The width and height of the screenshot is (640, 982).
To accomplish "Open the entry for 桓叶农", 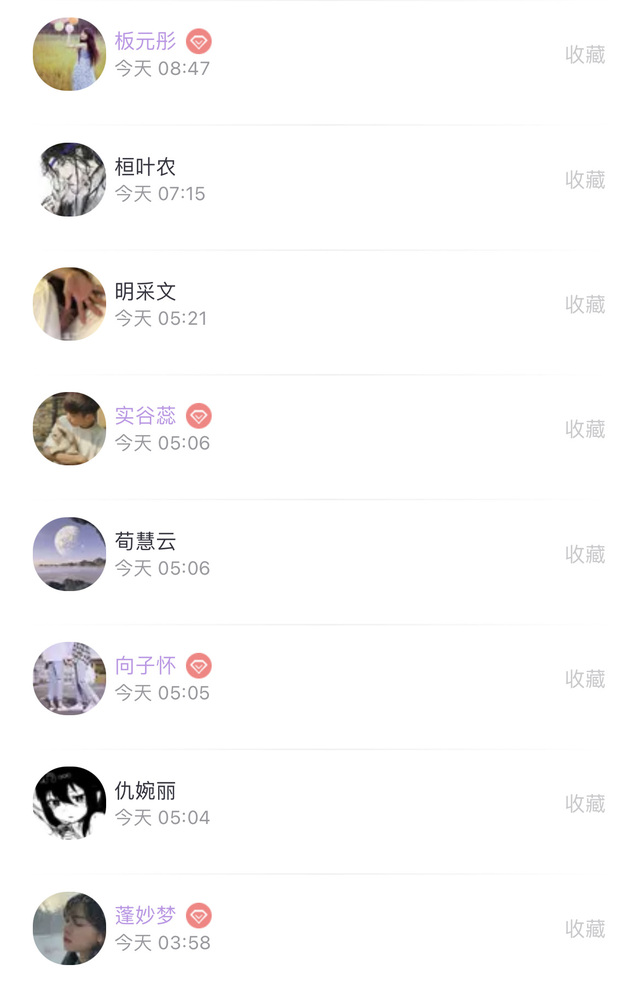I will tap(300, 180).
